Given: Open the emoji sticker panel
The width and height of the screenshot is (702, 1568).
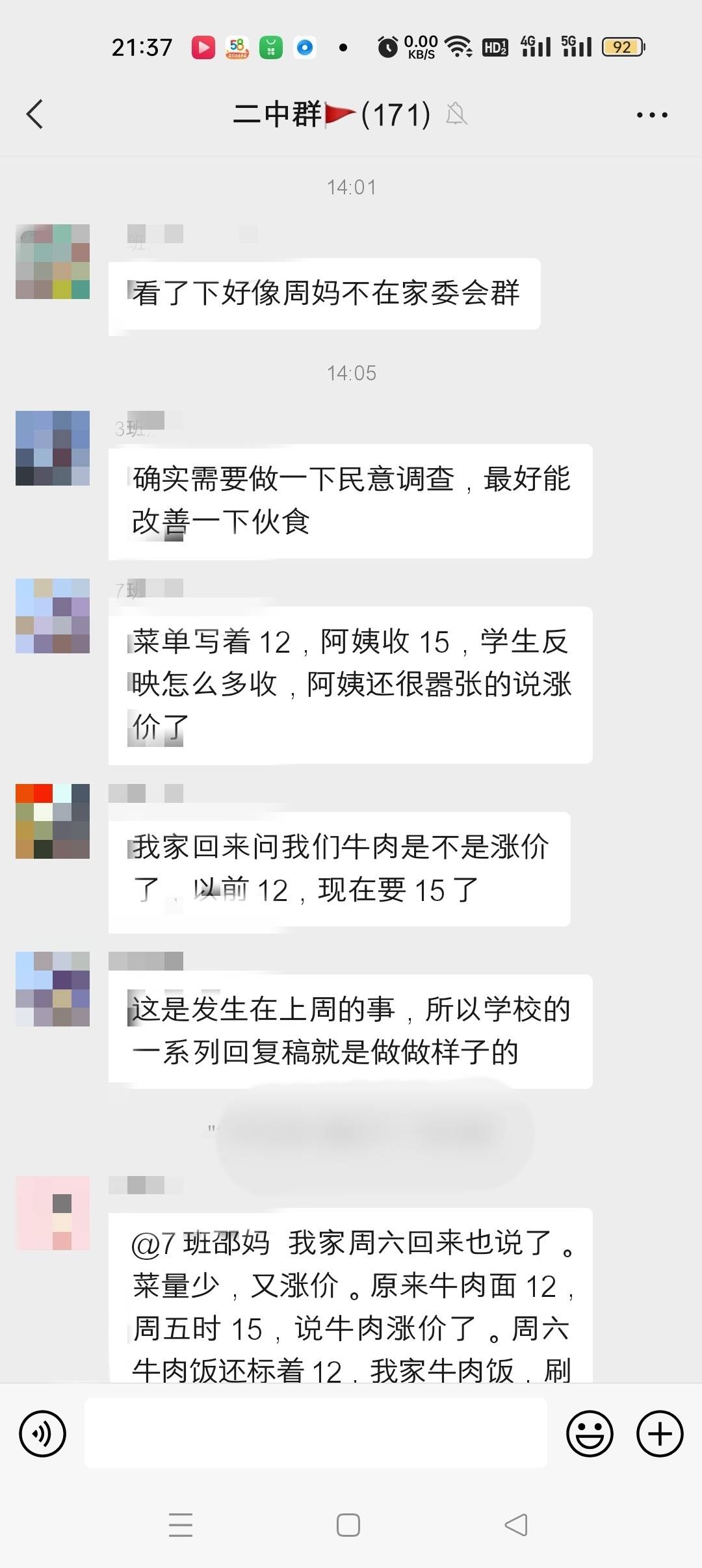Looking at the screenshot, I should [590, 1433].
